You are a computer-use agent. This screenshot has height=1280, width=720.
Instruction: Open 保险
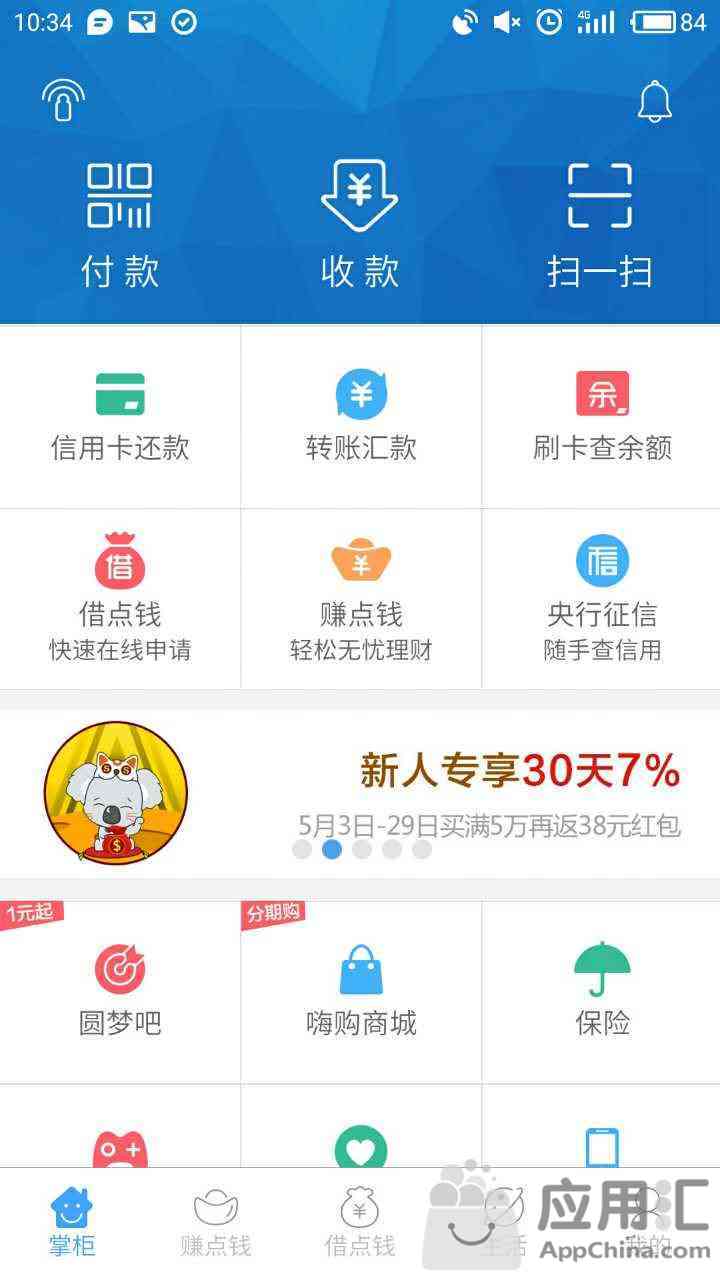tap(601, 991)
